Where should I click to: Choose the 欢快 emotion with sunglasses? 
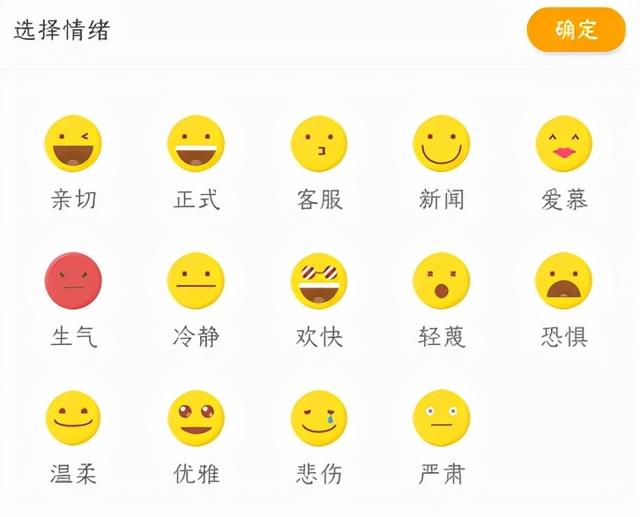[x=319, y=281]
